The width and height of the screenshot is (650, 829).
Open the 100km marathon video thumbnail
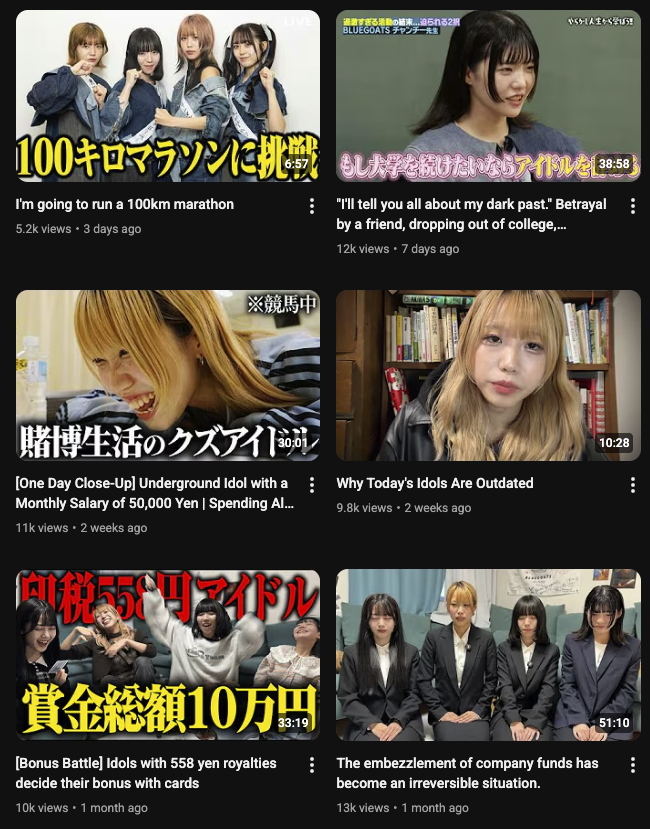(x=168, y=96)
